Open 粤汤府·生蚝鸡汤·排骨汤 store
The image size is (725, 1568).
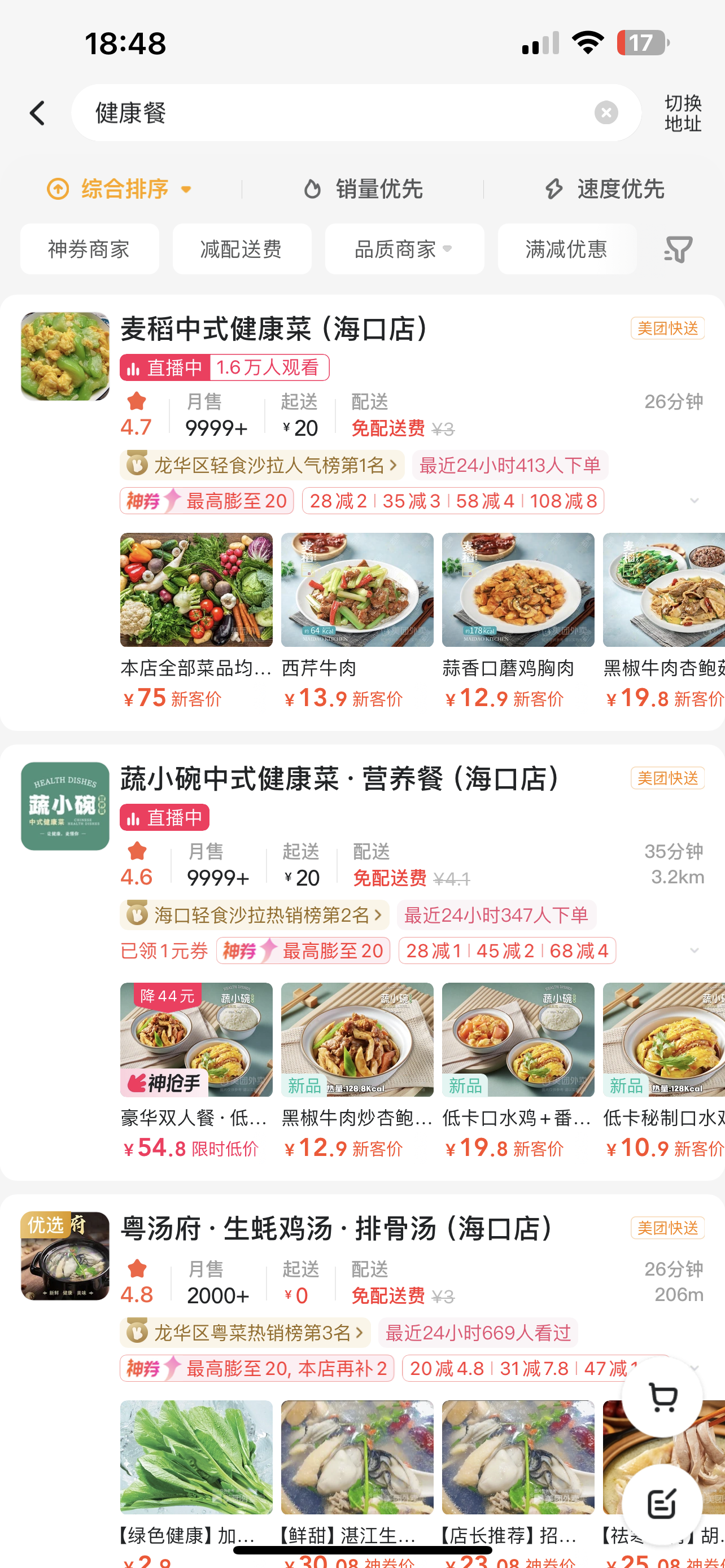(x=336, y=1228)
